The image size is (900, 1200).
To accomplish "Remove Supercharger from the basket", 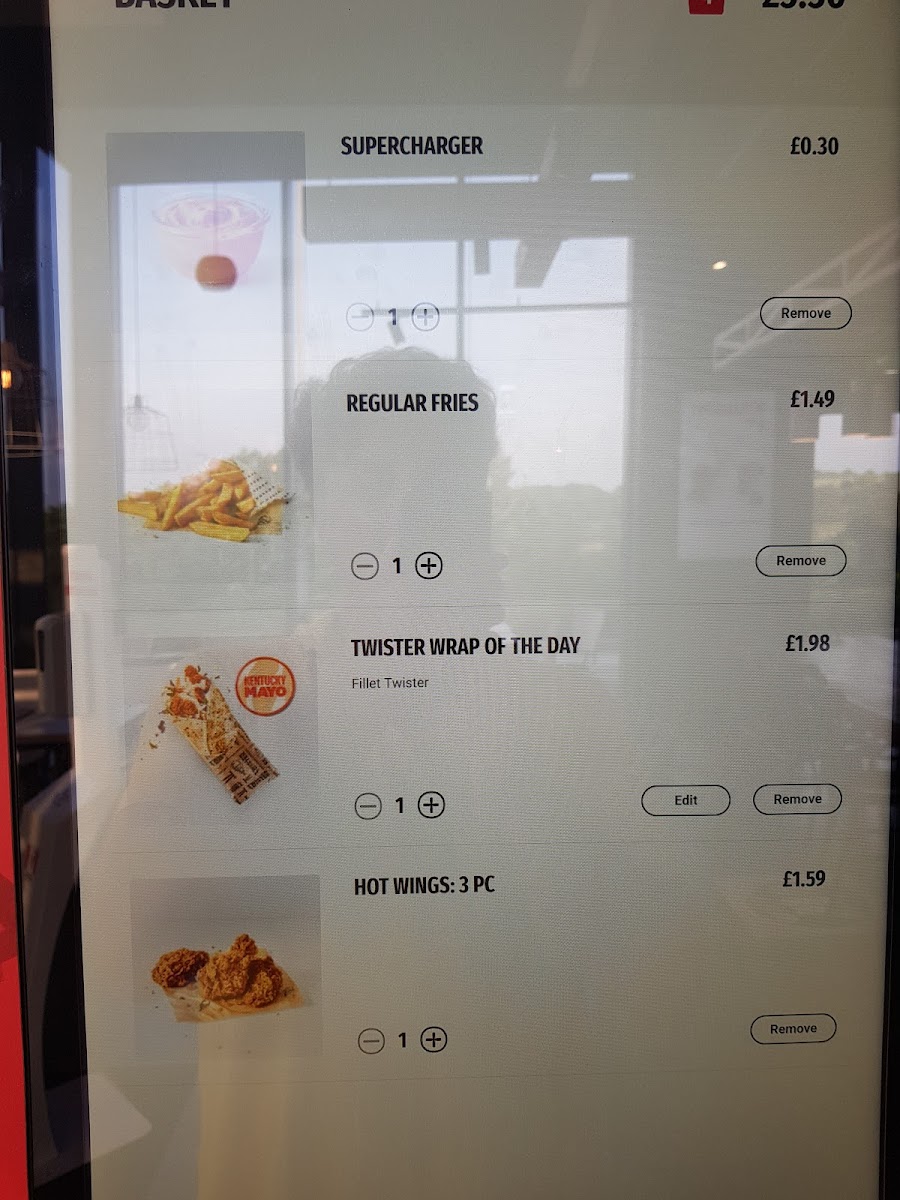I will (805, 314).
